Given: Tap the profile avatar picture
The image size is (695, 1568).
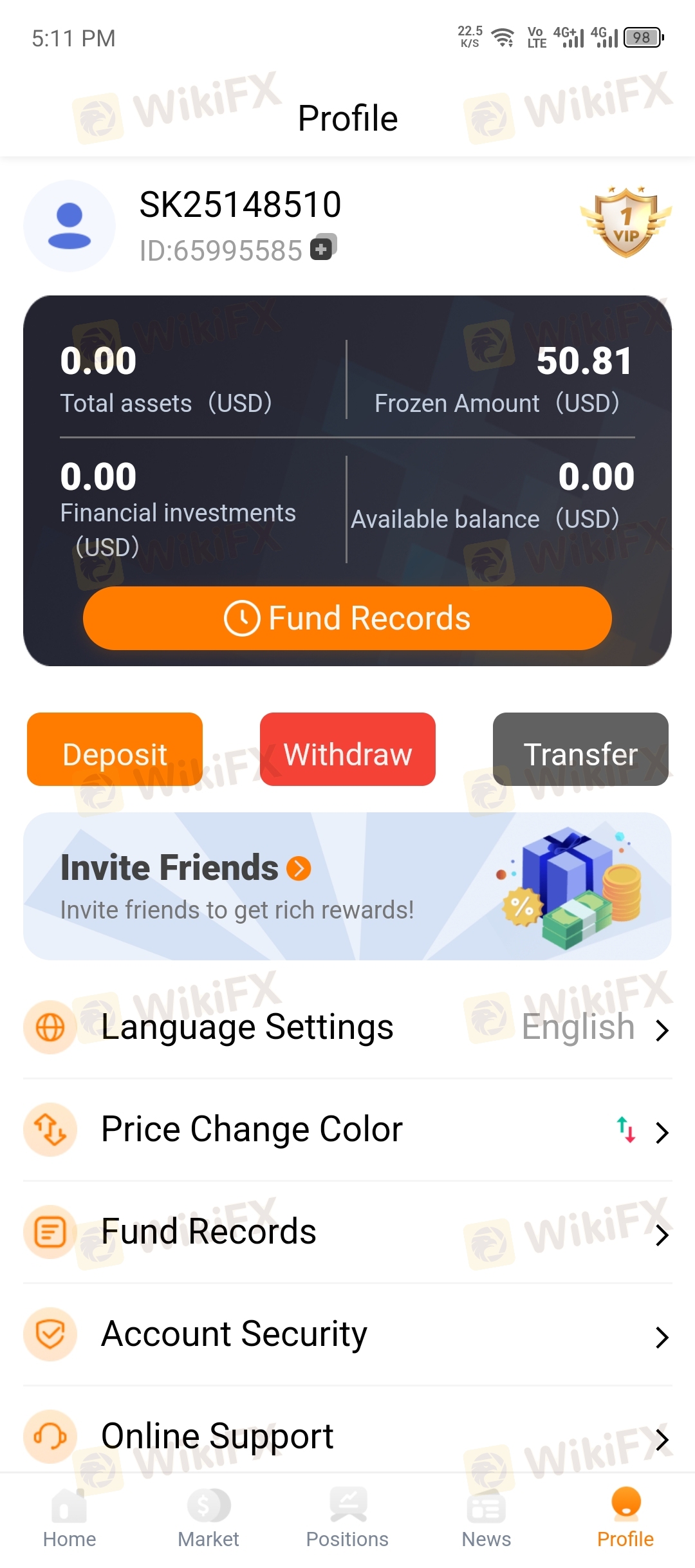Looking at the screenshot, I should 69,226.
